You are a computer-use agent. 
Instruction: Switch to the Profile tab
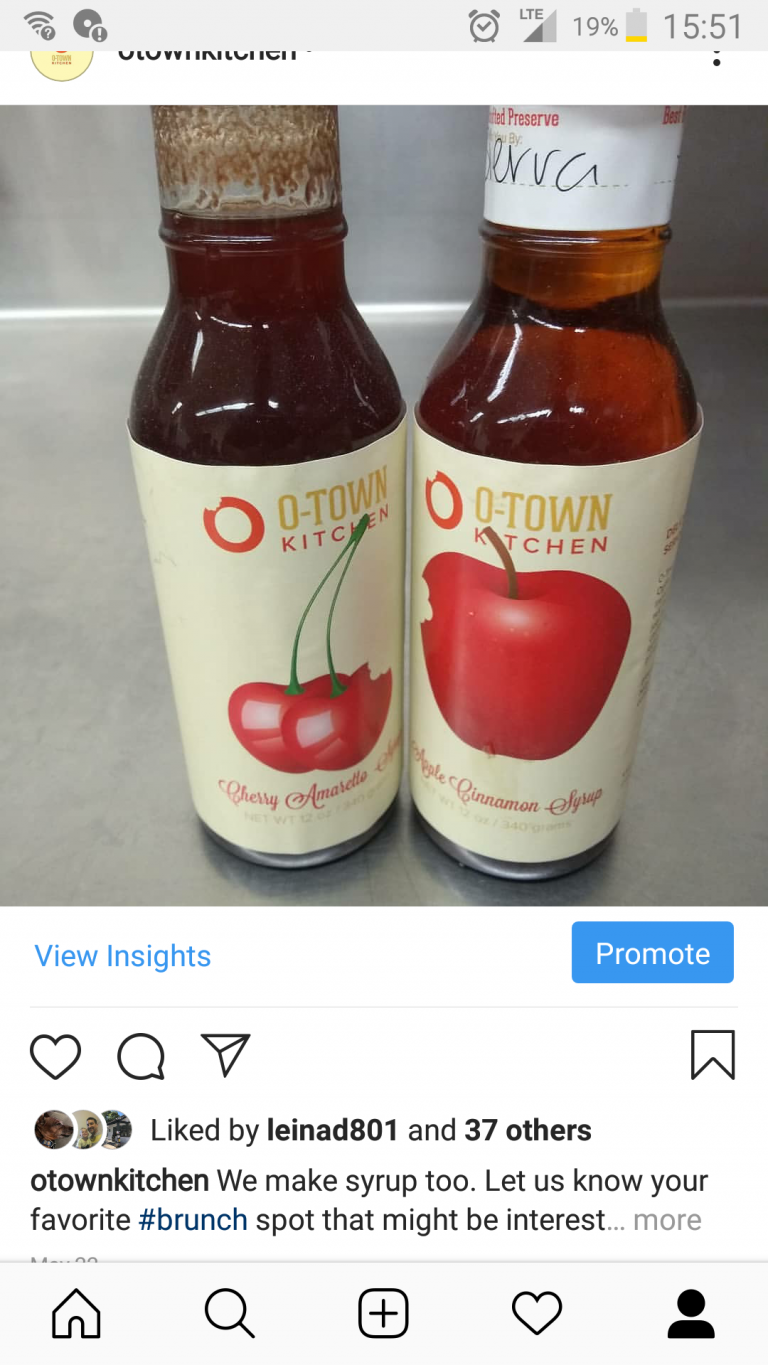pos(691,1314)
